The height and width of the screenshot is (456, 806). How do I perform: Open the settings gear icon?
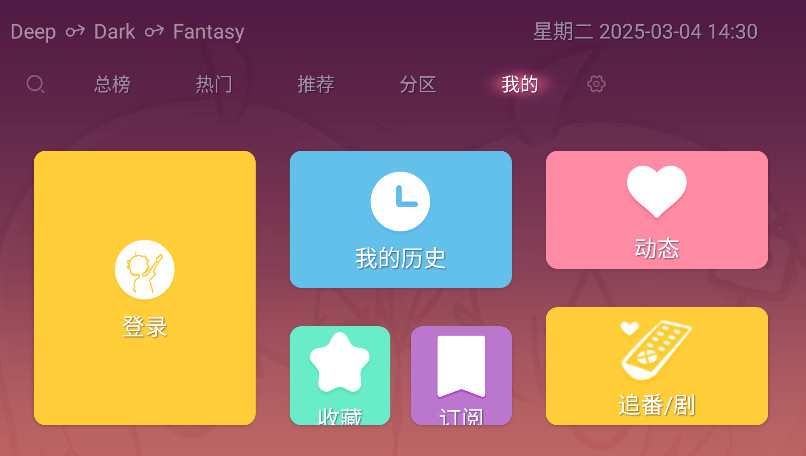(x=597, y=85)
